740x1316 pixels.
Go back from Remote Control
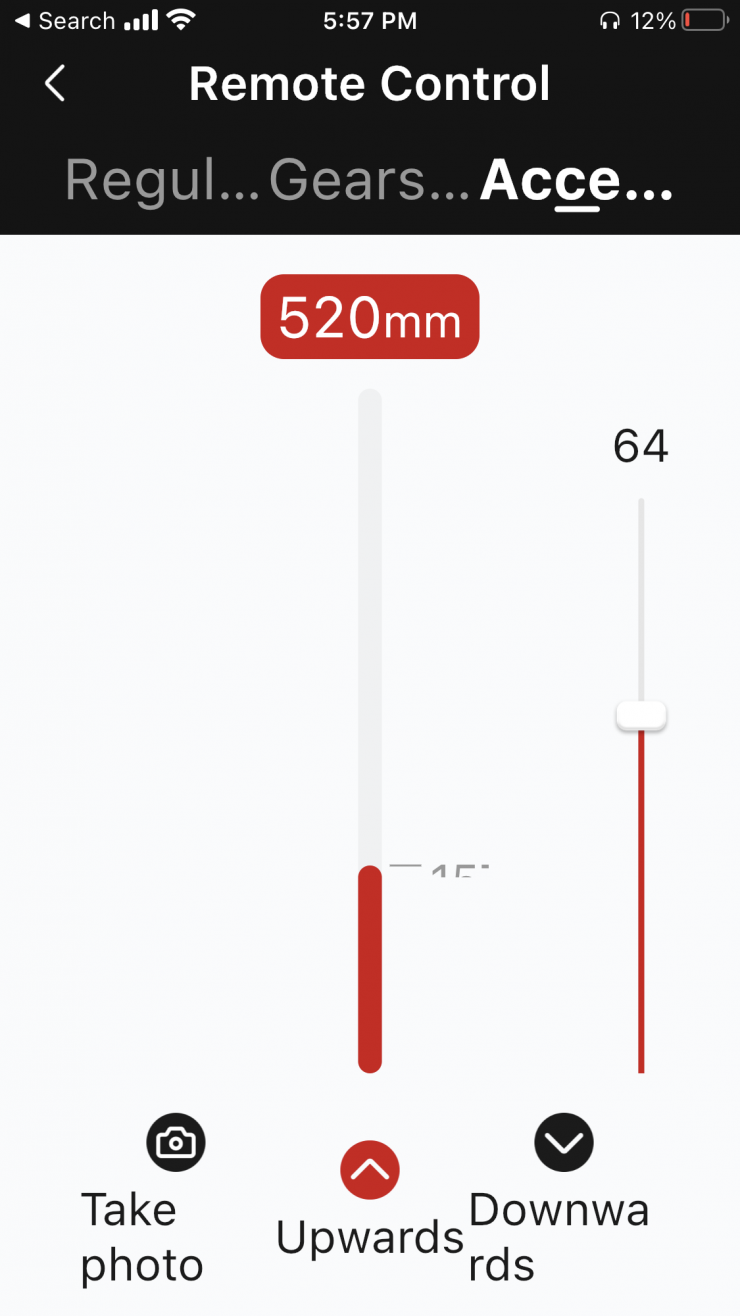[55, 84]
